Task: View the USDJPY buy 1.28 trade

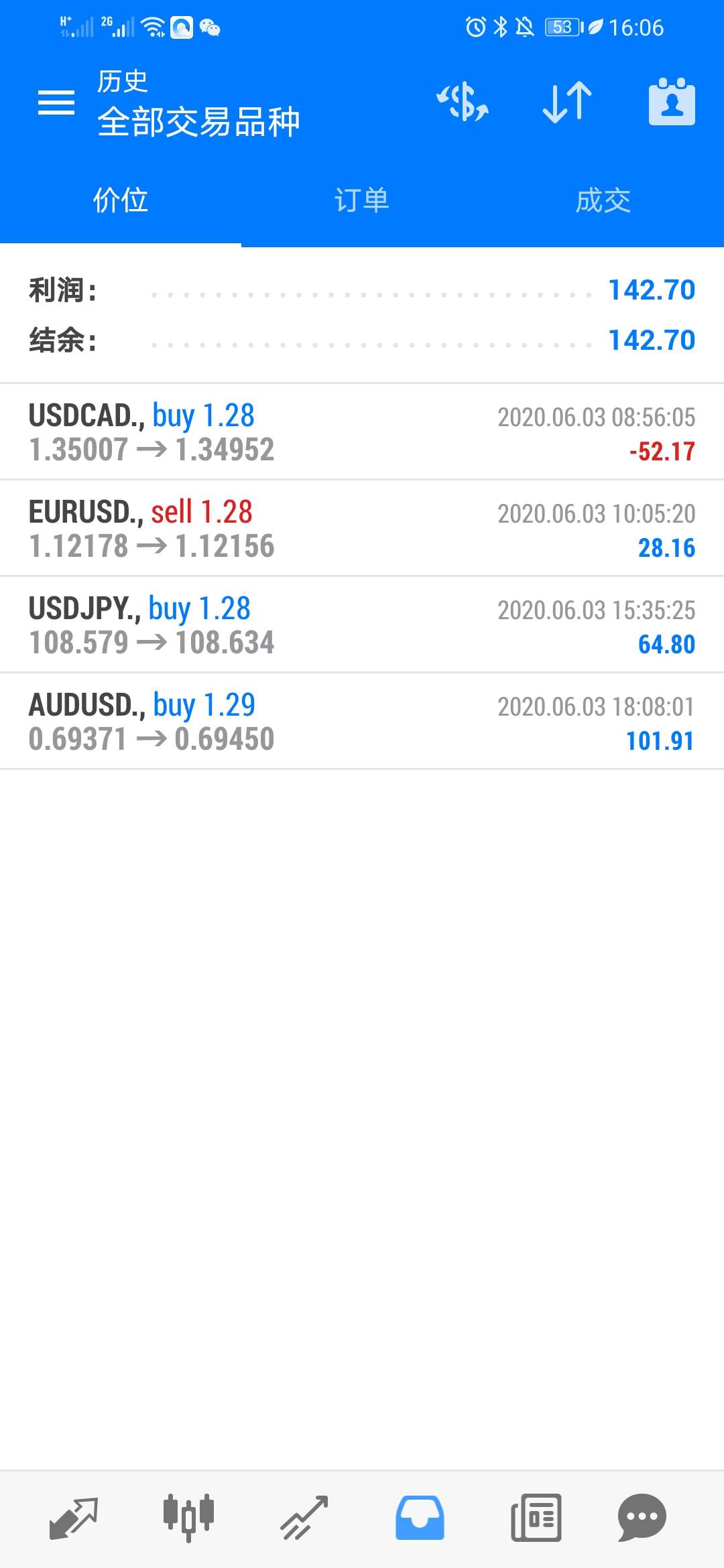Action: click(x=362, y=625)
